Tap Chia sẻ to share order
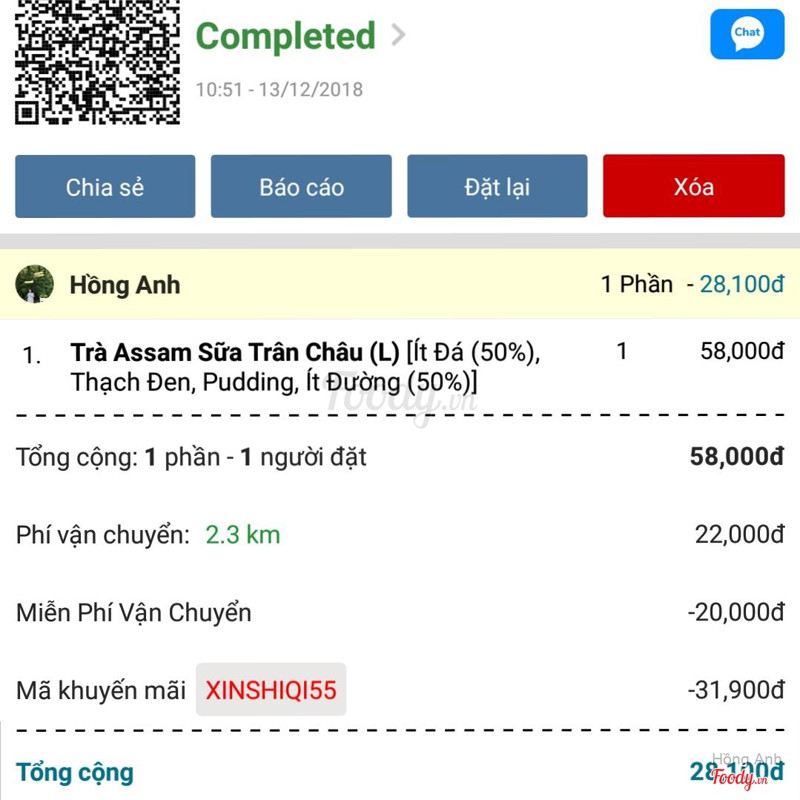The width and height of the screenshot is (800, 800). [105, 187]
